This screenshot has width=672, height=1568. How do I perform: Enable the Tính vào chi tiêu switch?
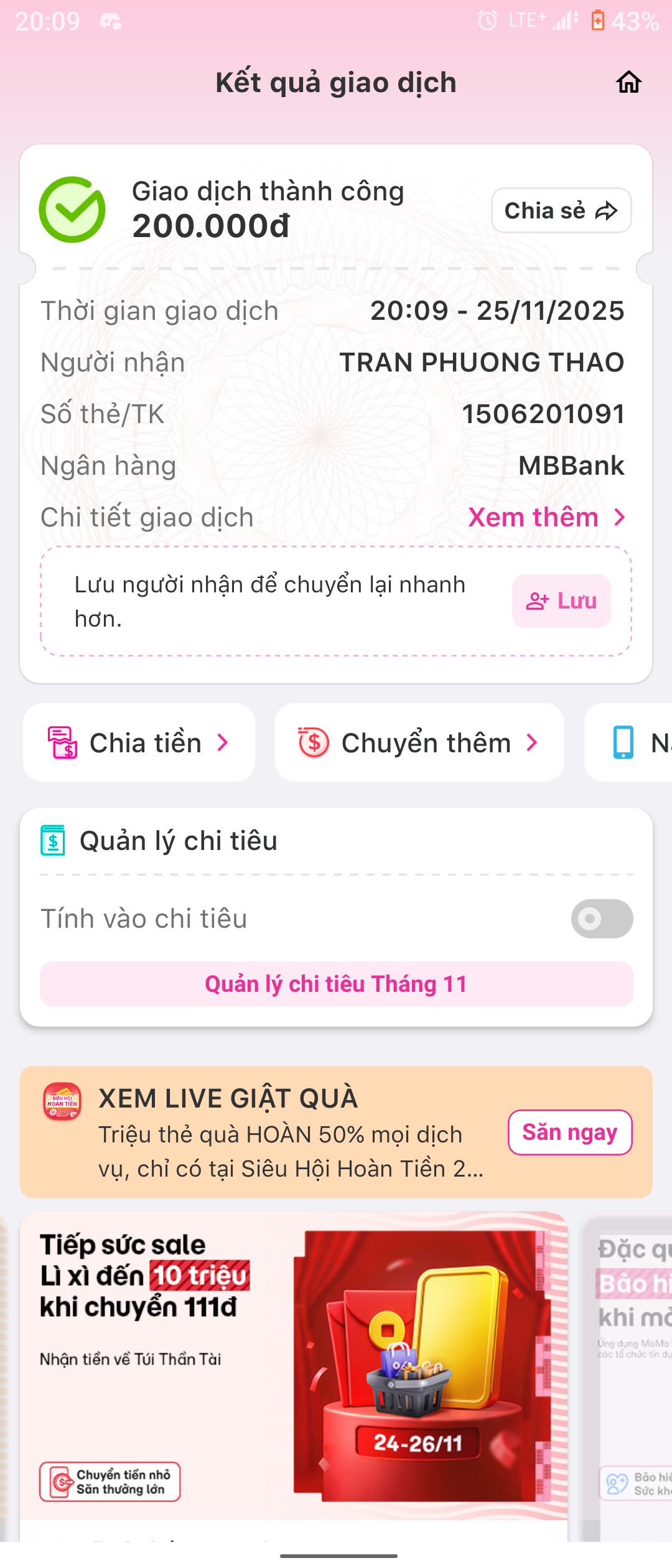[602, 918]
